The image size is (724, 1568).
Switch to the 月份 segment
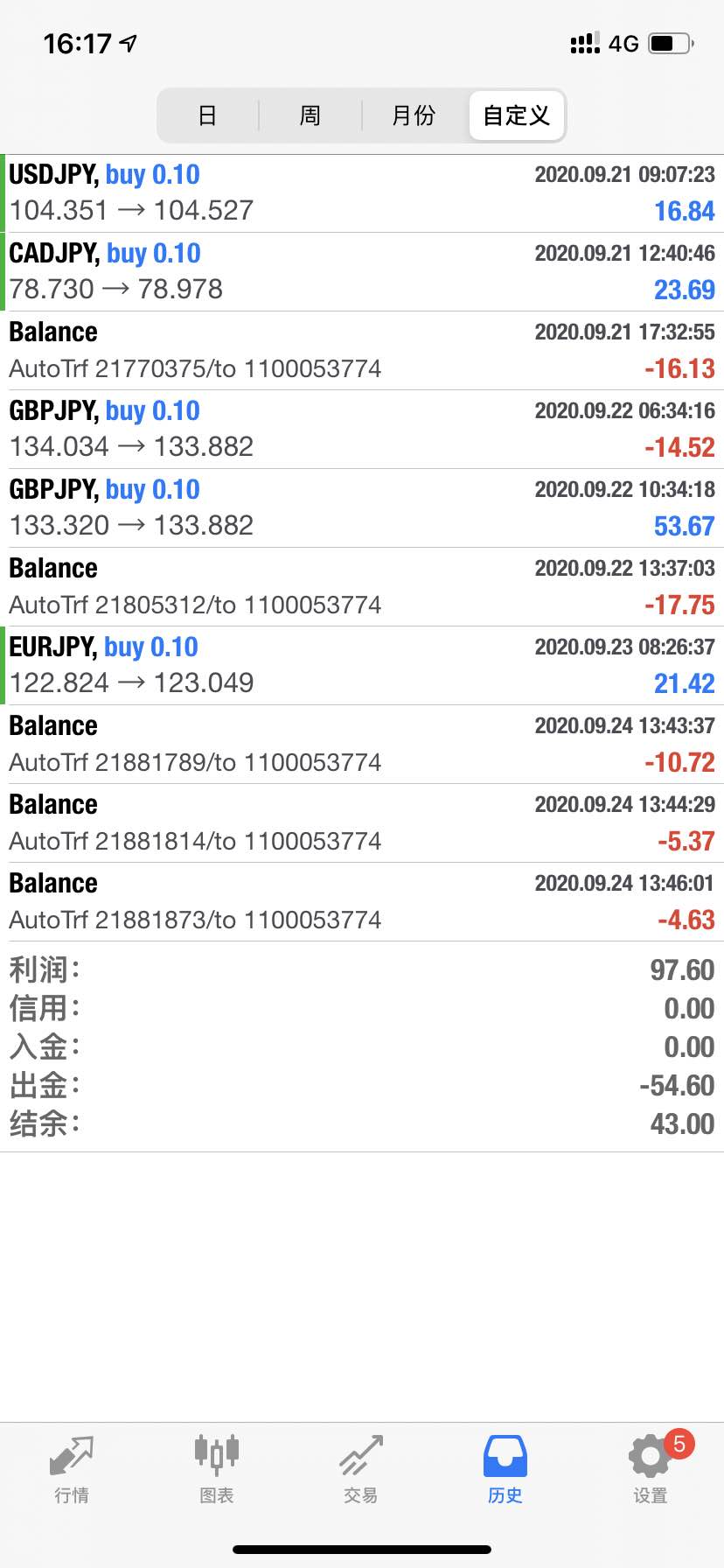(414, 115)
